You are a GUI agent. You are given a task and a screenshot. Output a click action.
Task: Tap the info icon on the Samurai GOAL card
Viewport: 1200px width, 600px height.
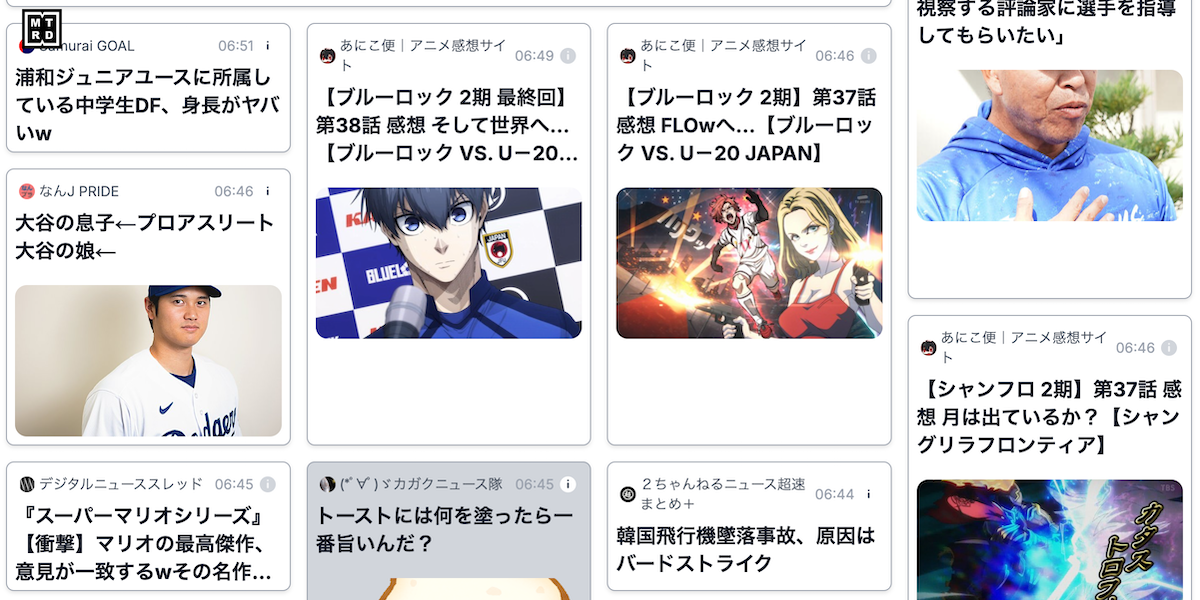point(267,46)
